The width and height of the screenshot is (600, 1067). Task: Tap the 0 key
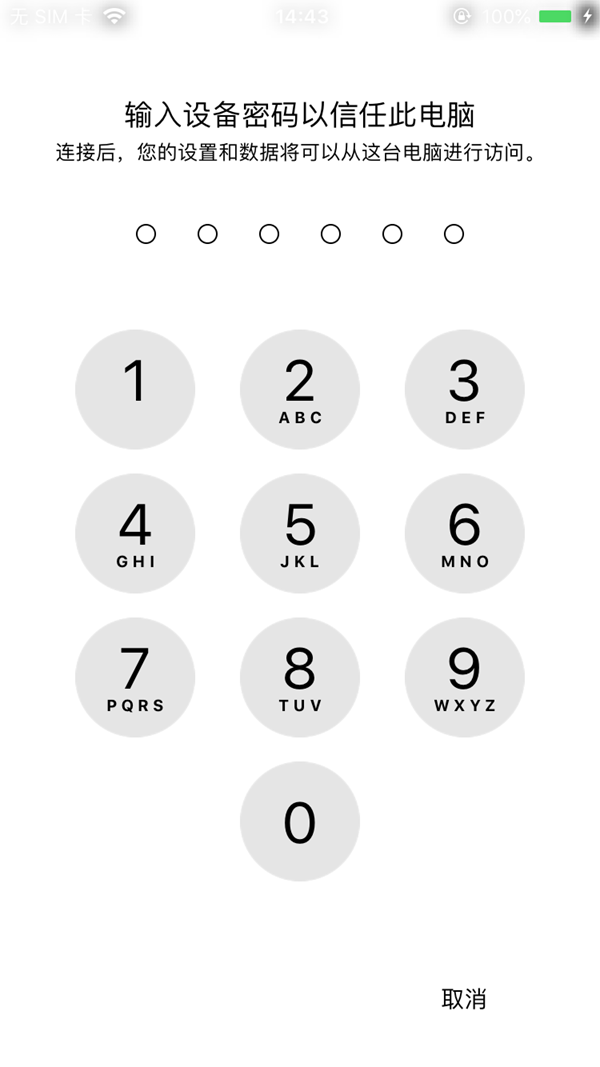tap(300, 821)
